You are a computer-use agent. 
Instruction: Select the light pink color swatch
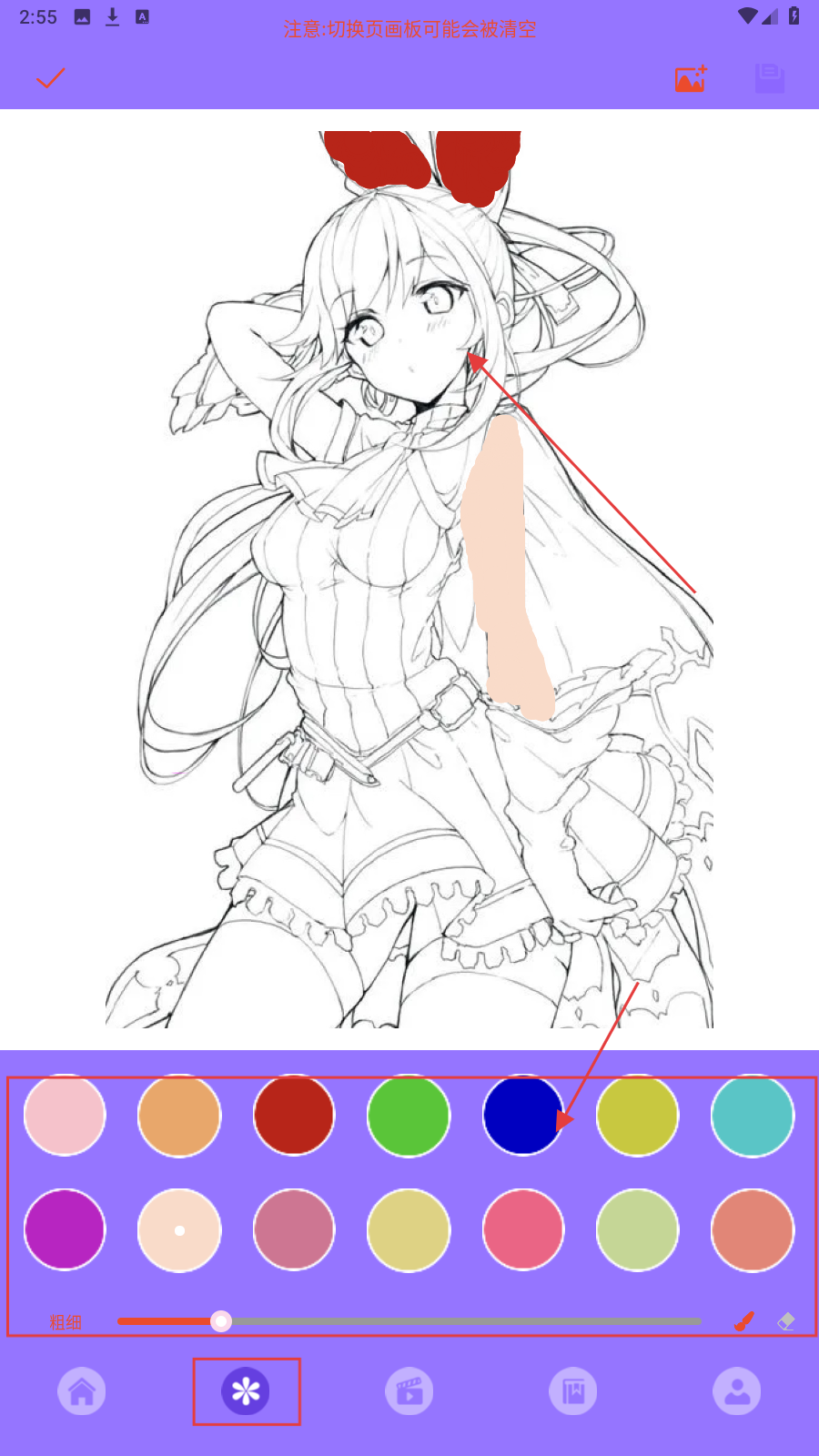65,1116
